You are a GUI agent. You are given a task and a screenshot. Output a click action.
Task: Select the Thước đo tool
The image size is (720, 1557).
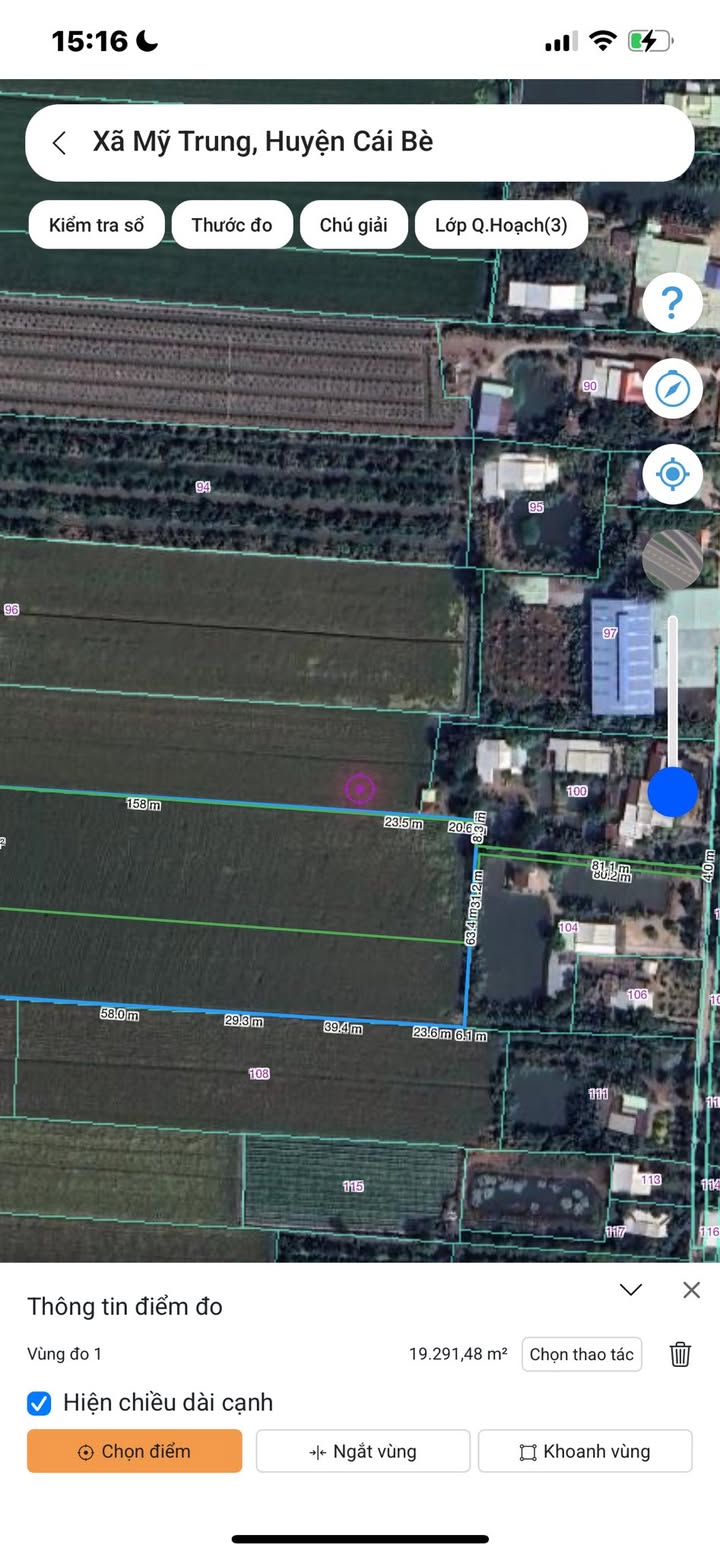pyautogui.click(x=232, y=225)
